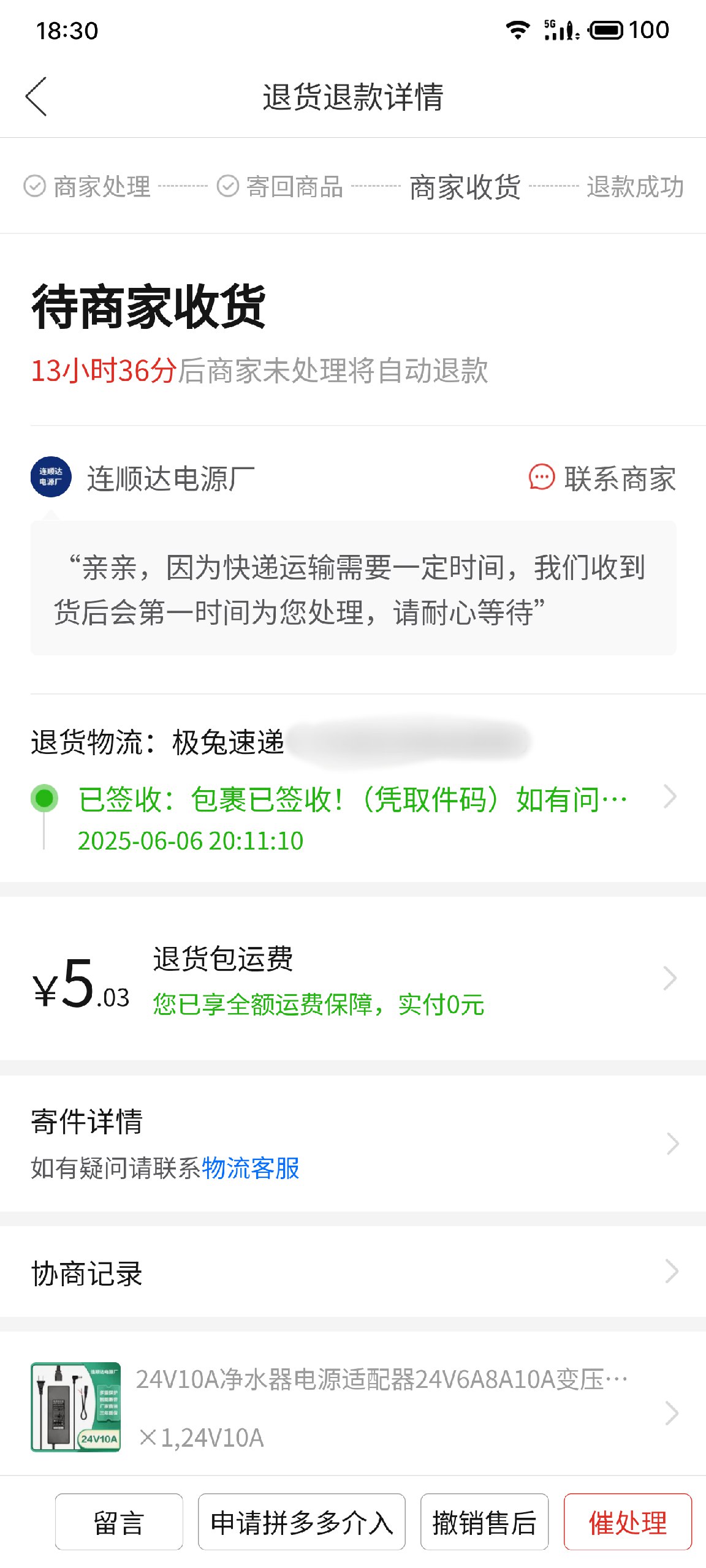Cancel the after-sale request with 撤销售后

484,1522
